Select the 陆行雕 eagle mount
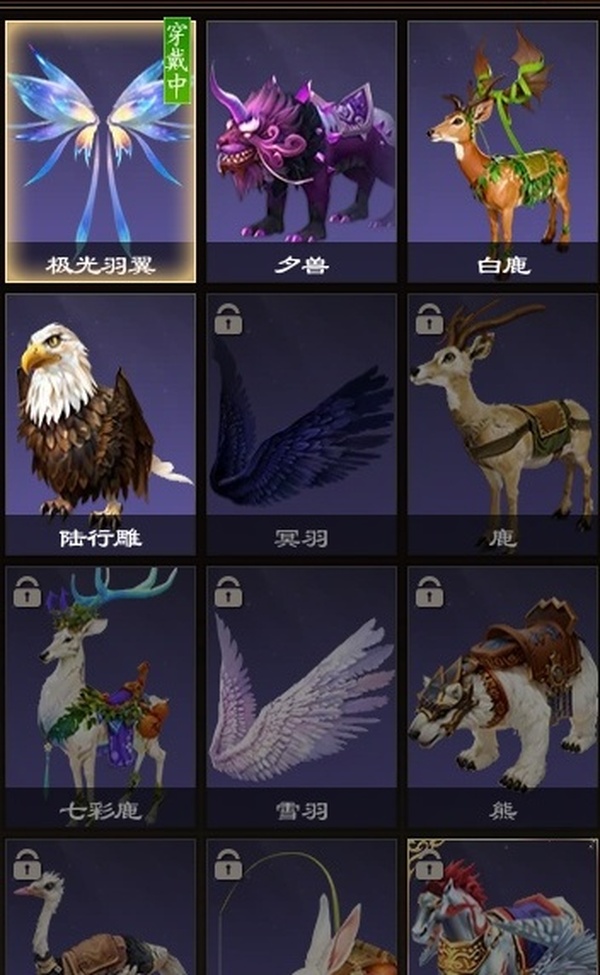Viewport: 600px width, 975px height. tap(100, 424)
